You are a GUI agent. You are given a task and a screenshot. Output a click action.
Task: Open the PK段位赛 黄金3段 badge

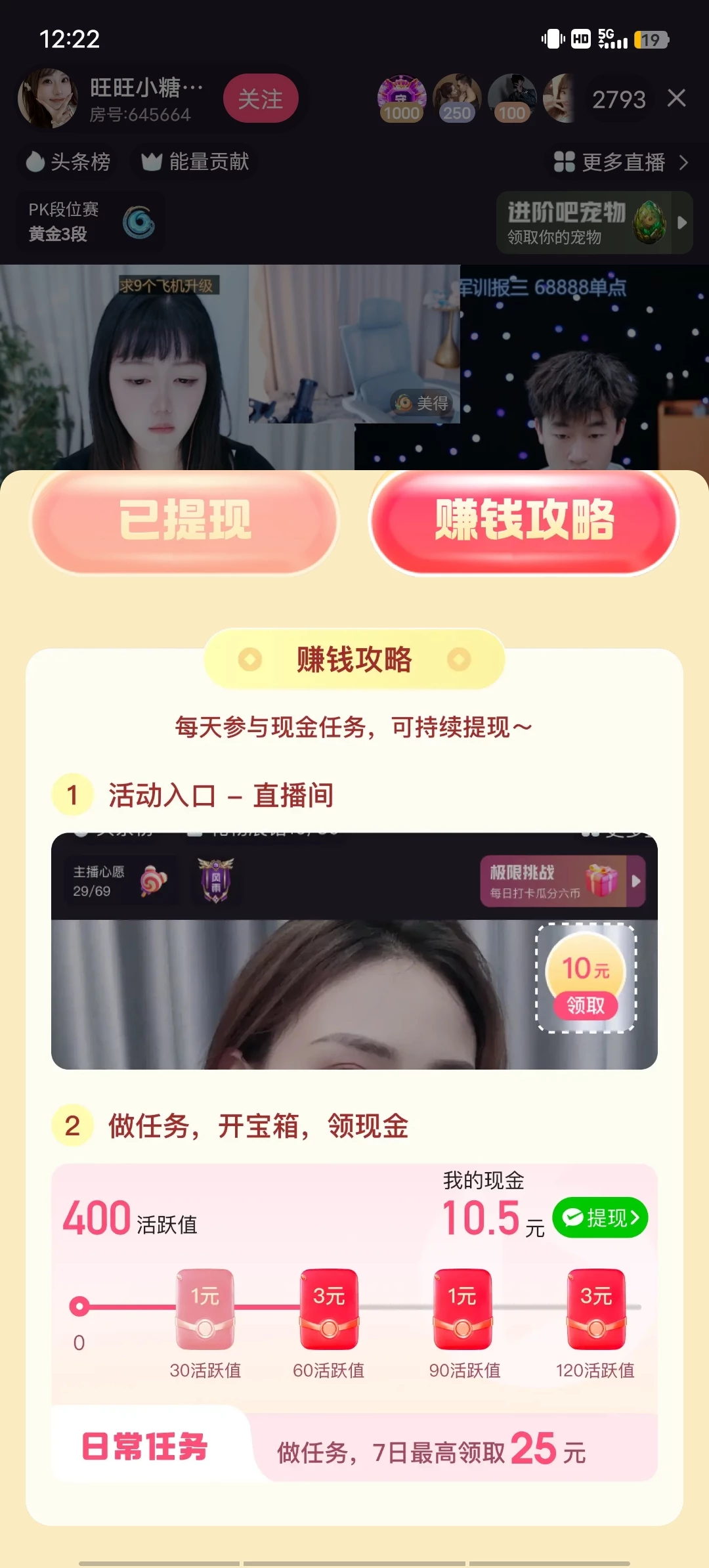point(90,222)
